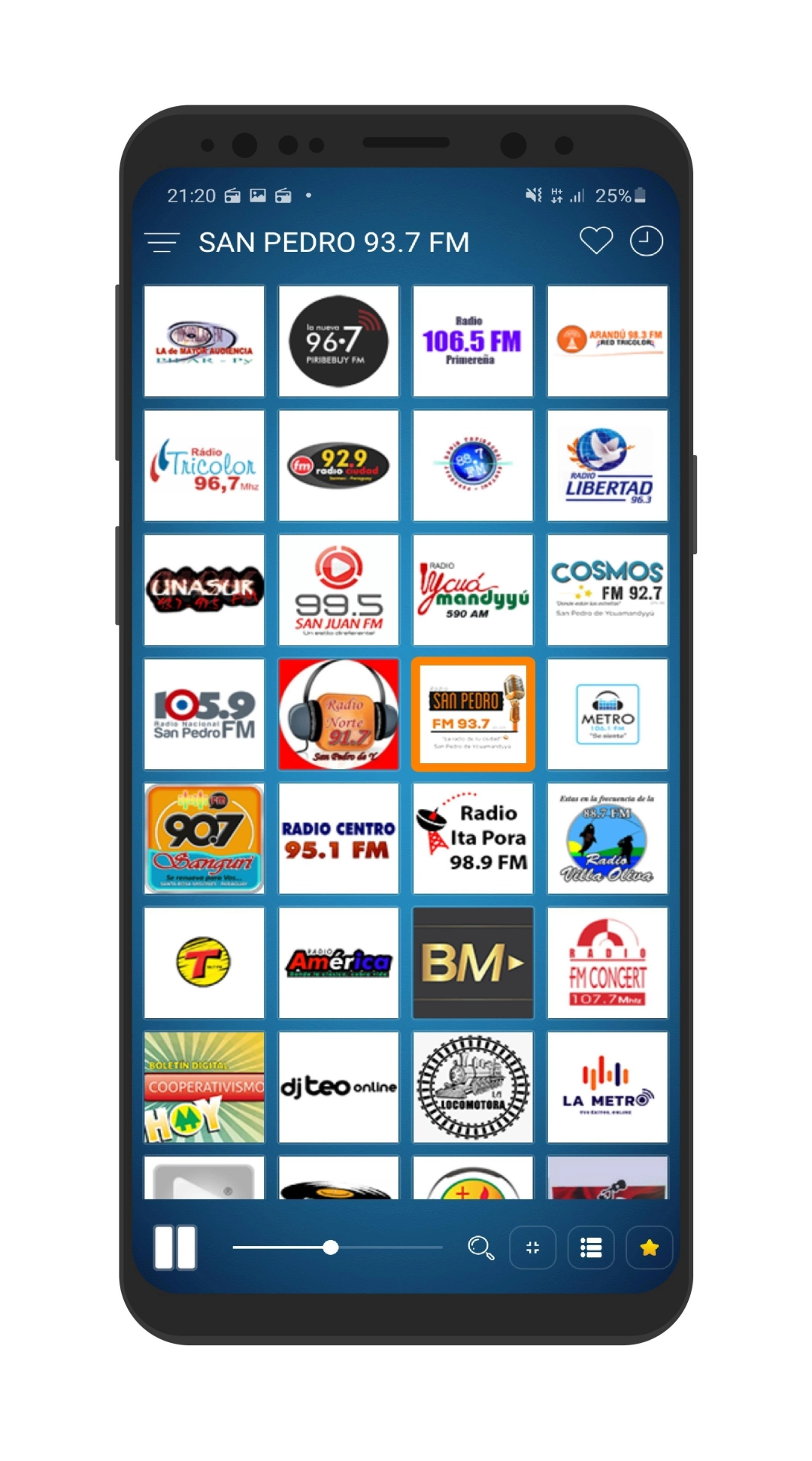
Task: Open the hamburger drawer menu
Action: [162, 242]
